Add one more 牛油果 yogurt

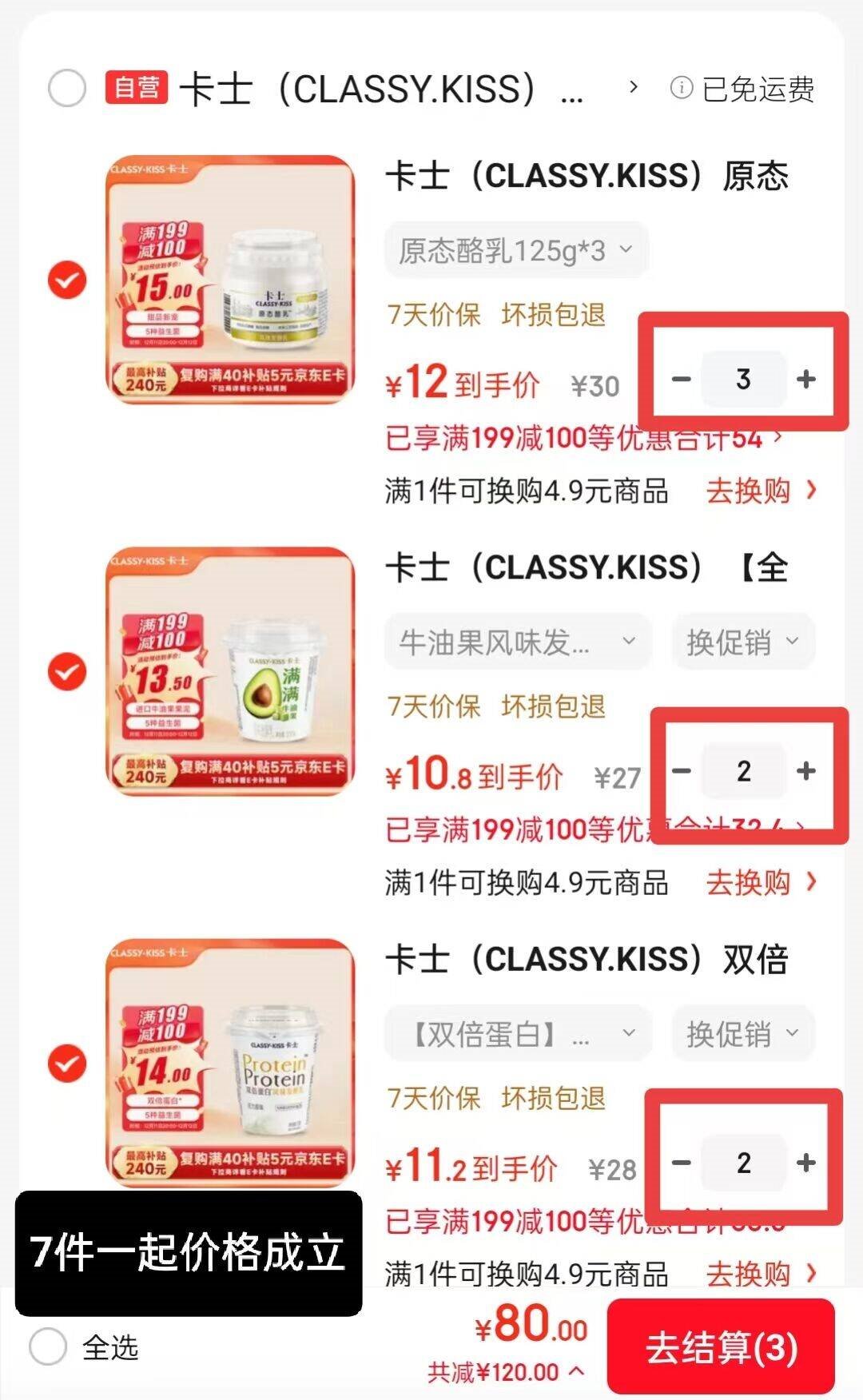(x=806, y=770)
